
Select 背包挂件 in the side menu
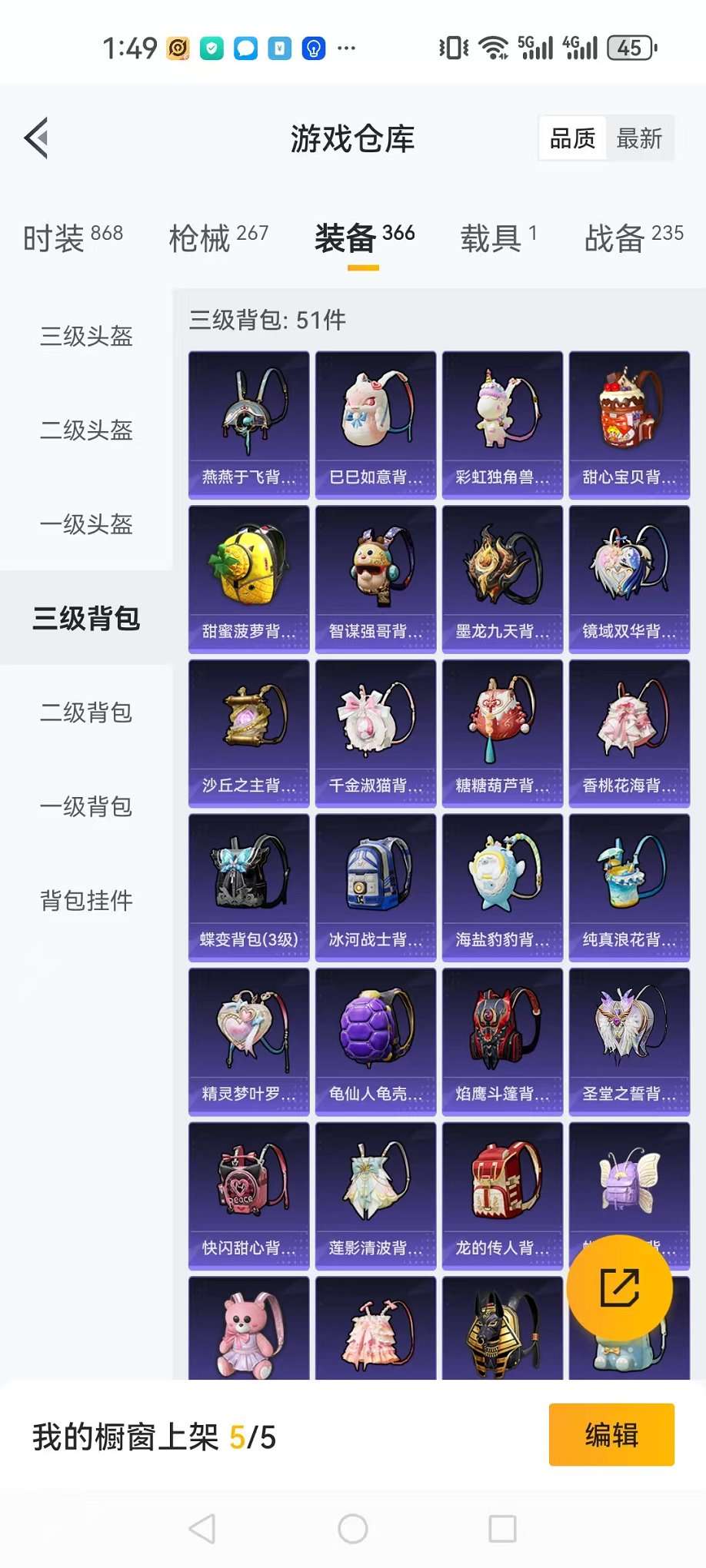point(86,900)
